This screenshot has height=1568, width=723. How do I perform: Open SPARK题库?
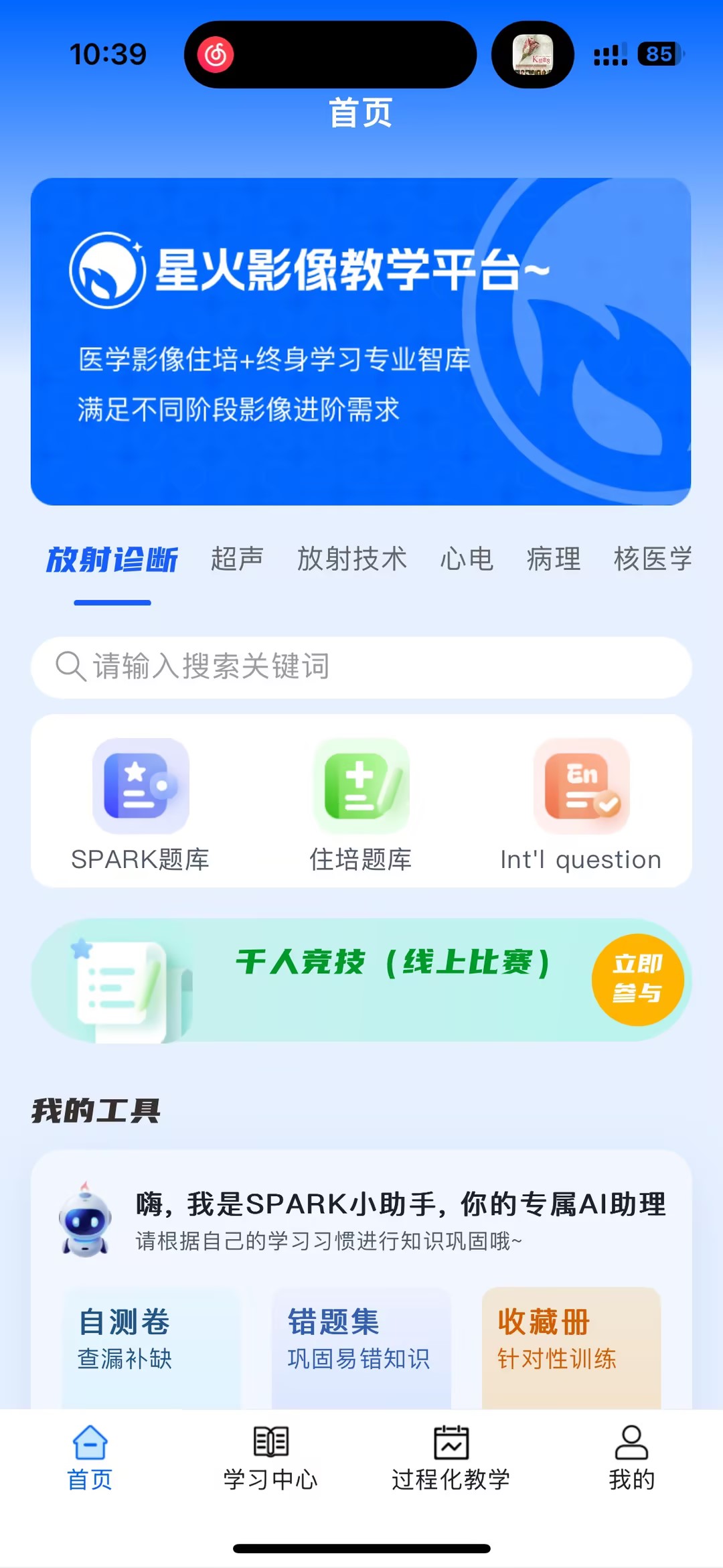pos(141,804)
